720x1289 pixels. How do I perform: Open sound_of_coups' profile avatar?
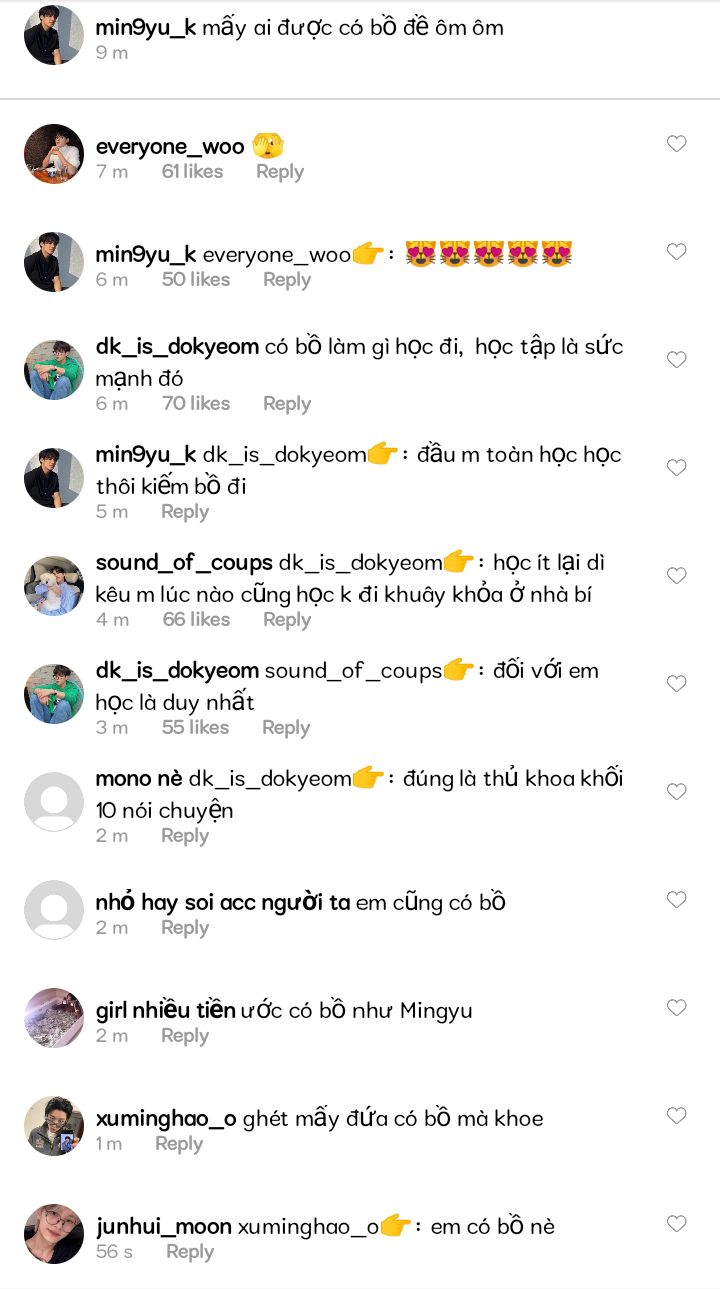point(54,586)
